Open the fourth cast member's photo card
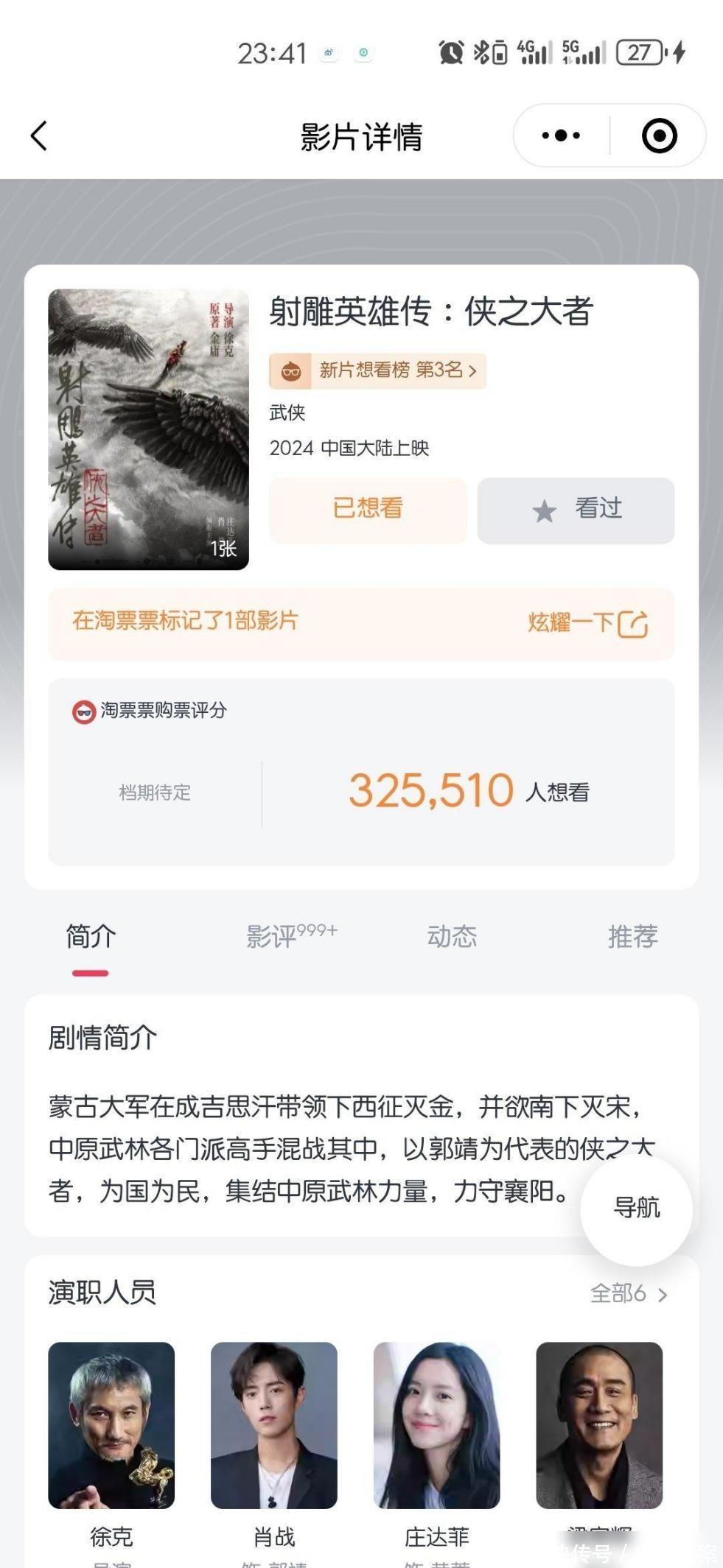 (598, 1424)
